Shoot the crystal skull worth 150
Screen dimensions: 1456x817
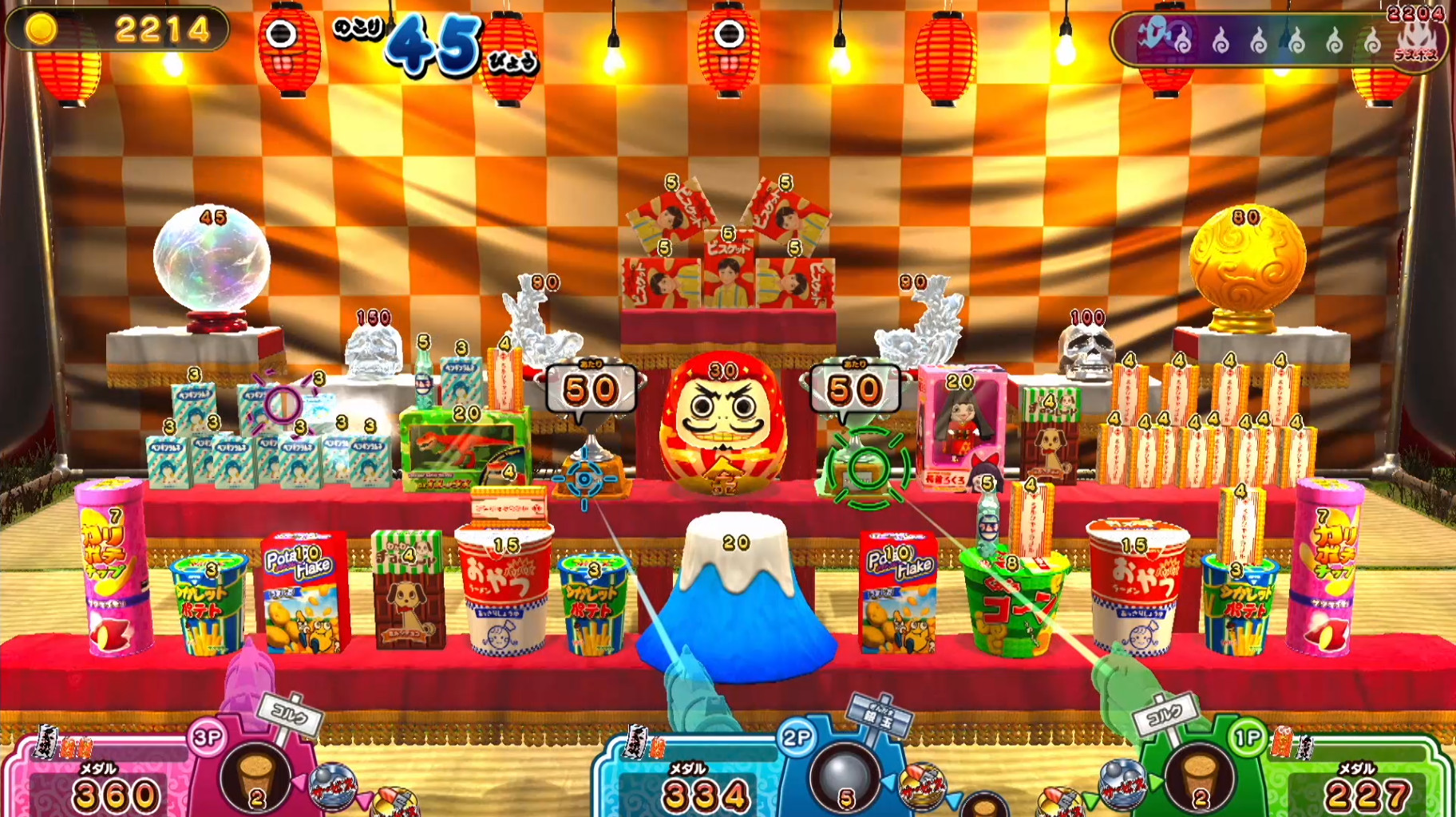(x=374, y=353)
